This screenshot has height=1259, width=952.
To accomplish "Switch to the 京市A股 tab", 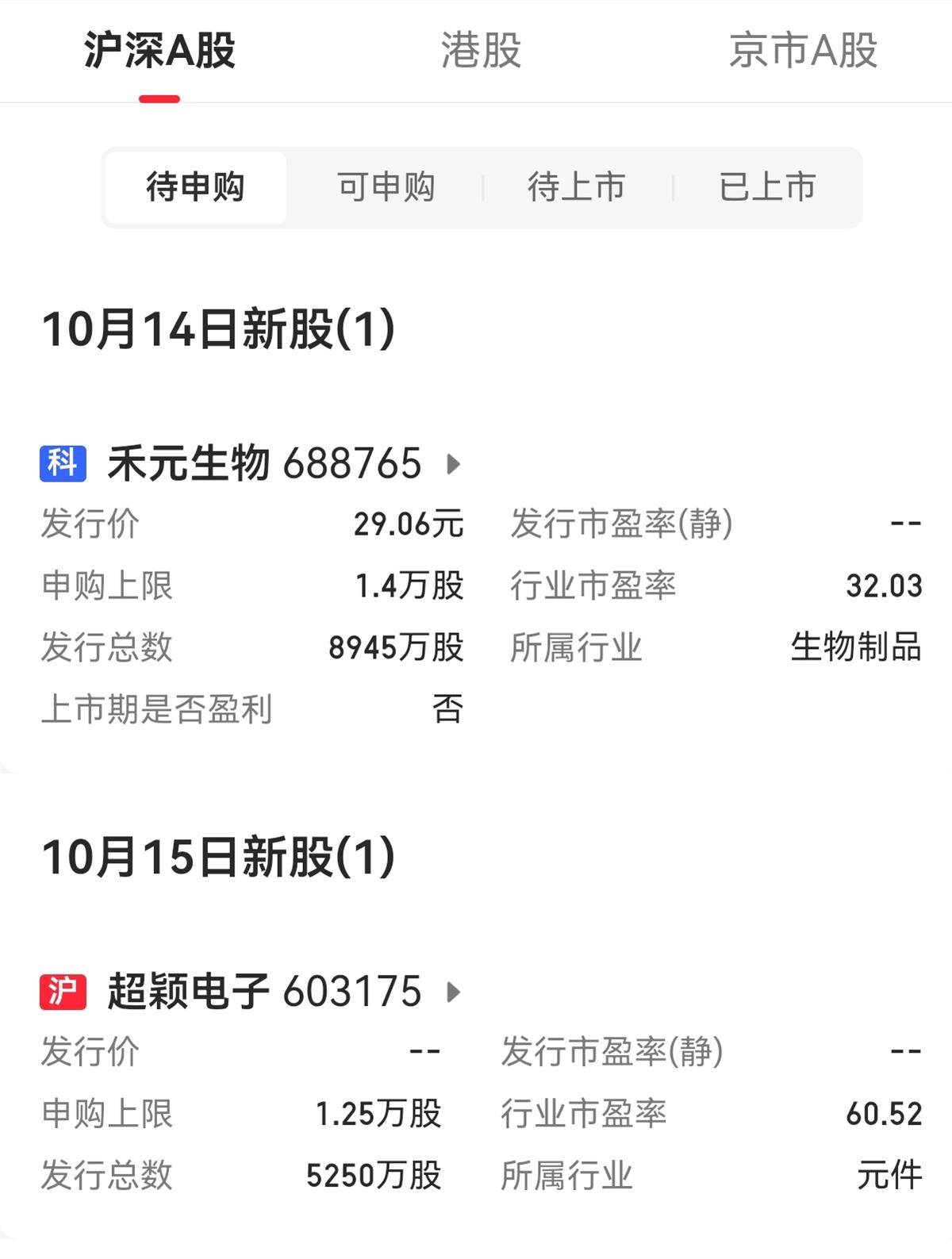I will 803,51.
